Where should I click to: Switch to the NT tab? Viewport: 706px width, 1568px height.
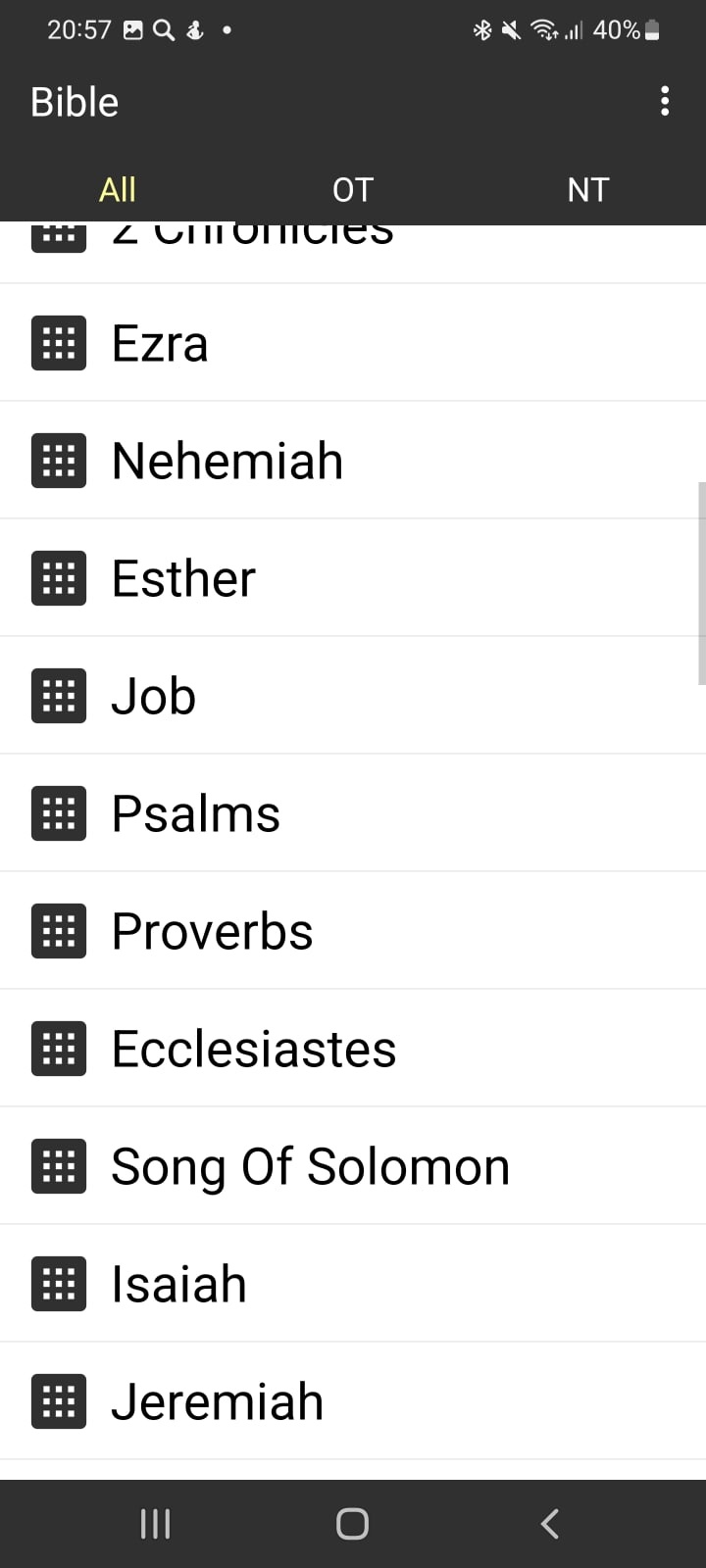pyautogui.click(x=587, y=189)
